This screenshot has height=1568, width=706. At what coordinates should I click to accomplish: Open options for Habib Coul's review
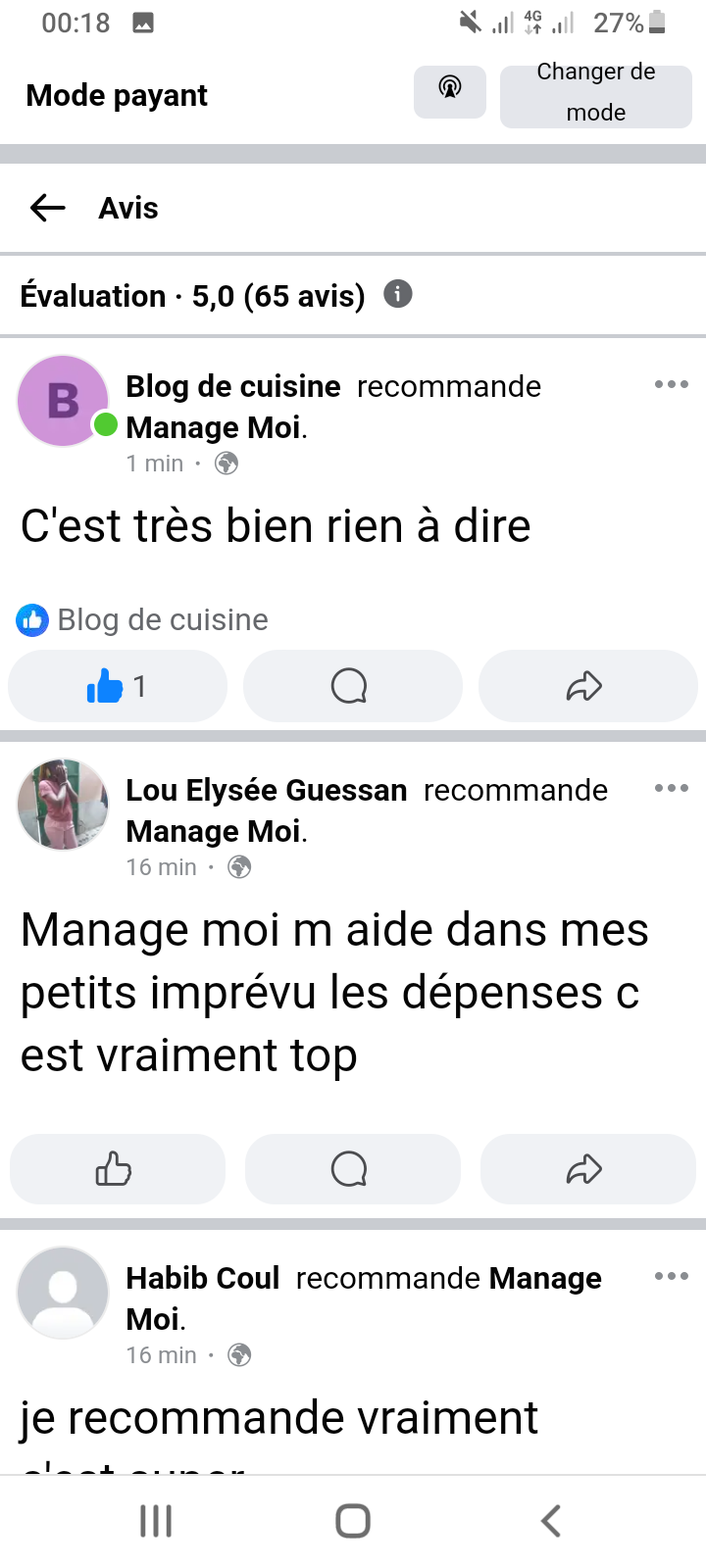(x=671, y=1276)
